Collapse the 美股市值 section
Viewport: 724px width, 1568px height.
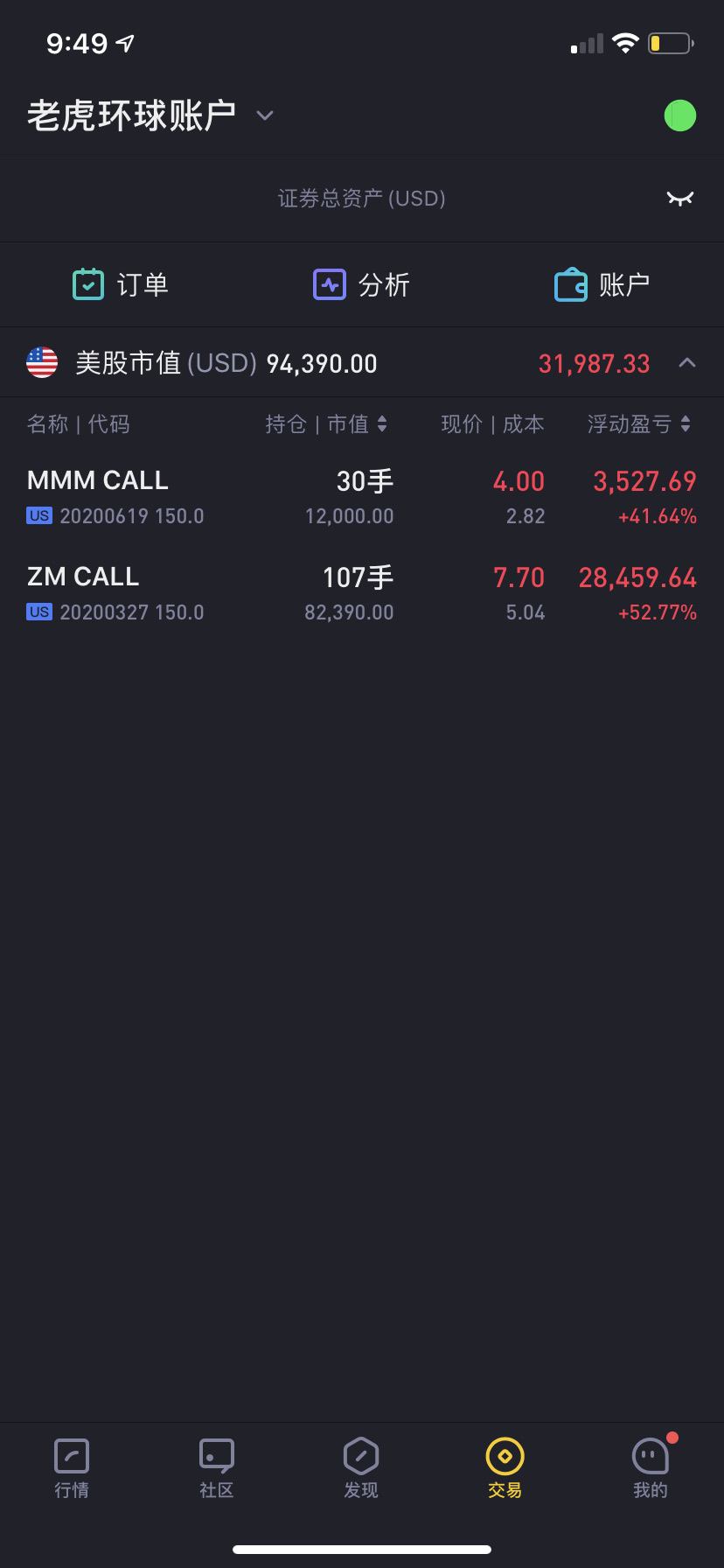[687, 363]
